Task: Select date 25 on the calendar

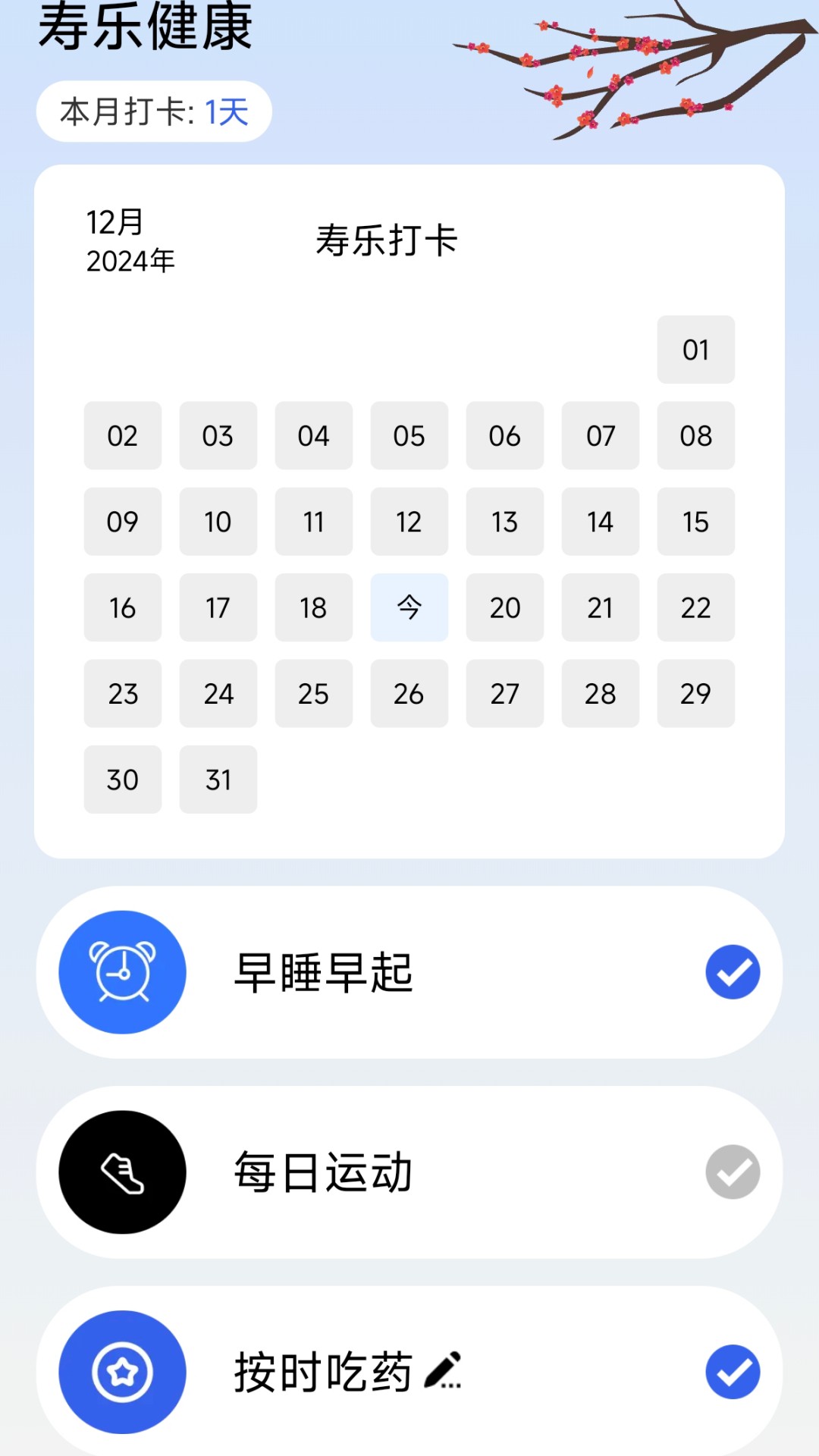Action: (x=313, y=693)
